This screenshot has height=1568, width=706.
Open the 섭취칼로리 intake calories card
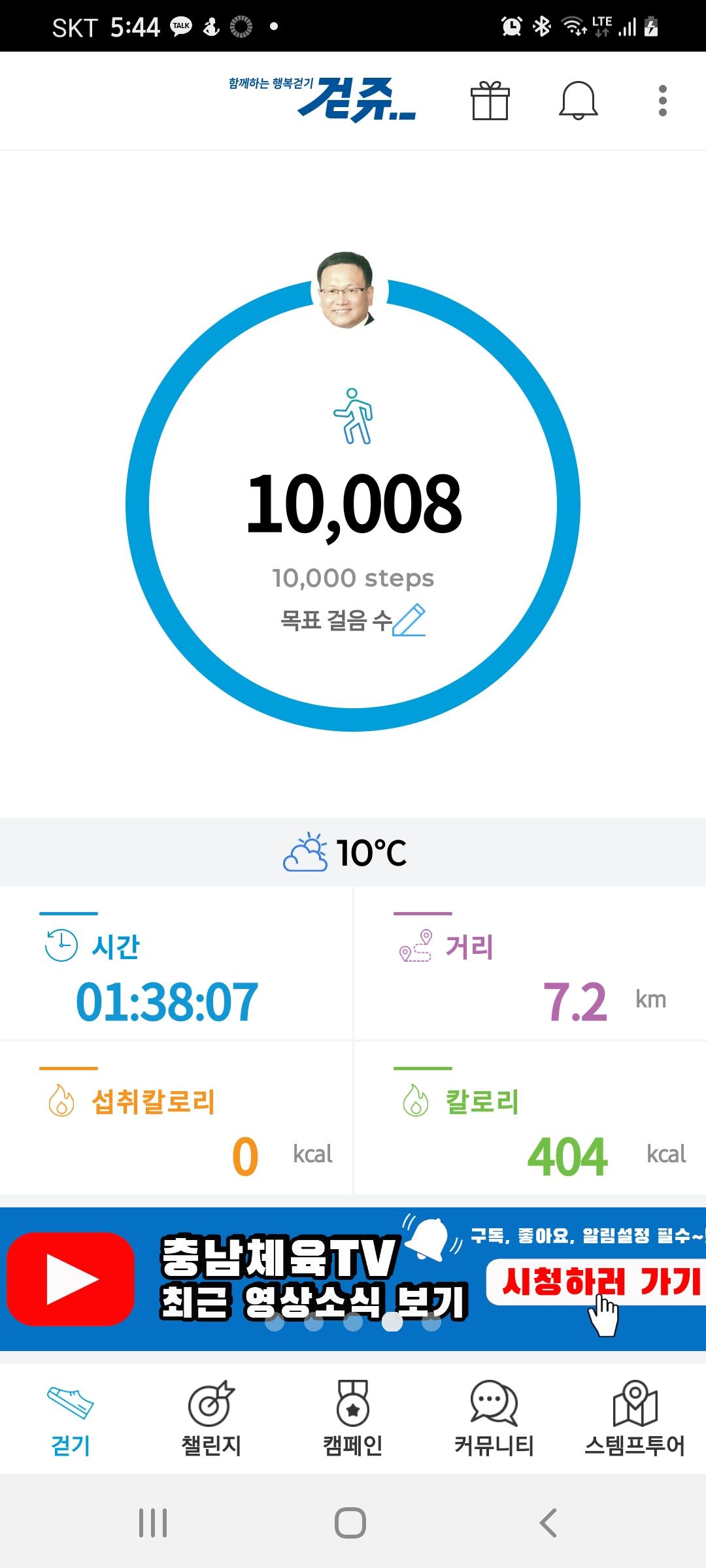(x=176, y=1119)
